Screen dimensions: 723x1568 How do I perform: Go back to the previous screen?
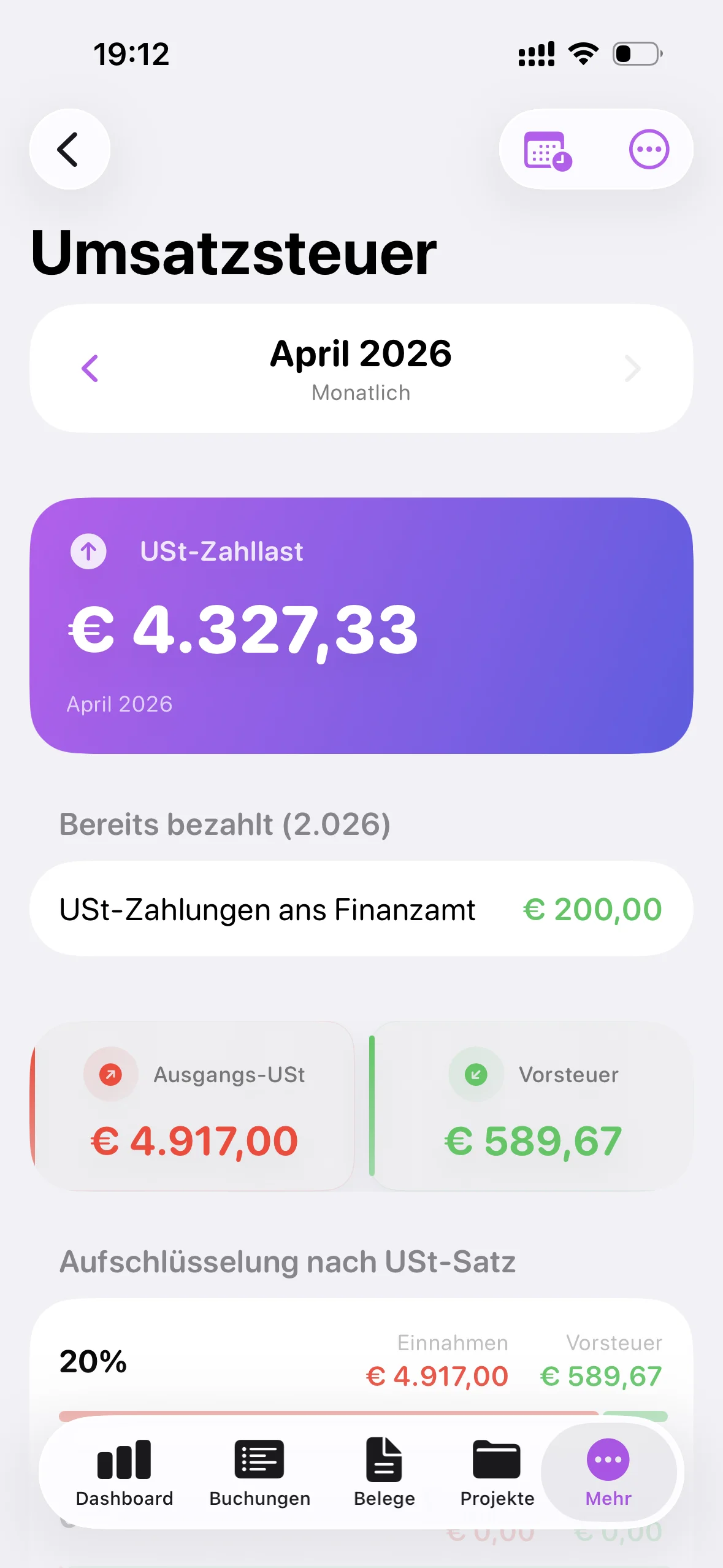coord(69,149)
